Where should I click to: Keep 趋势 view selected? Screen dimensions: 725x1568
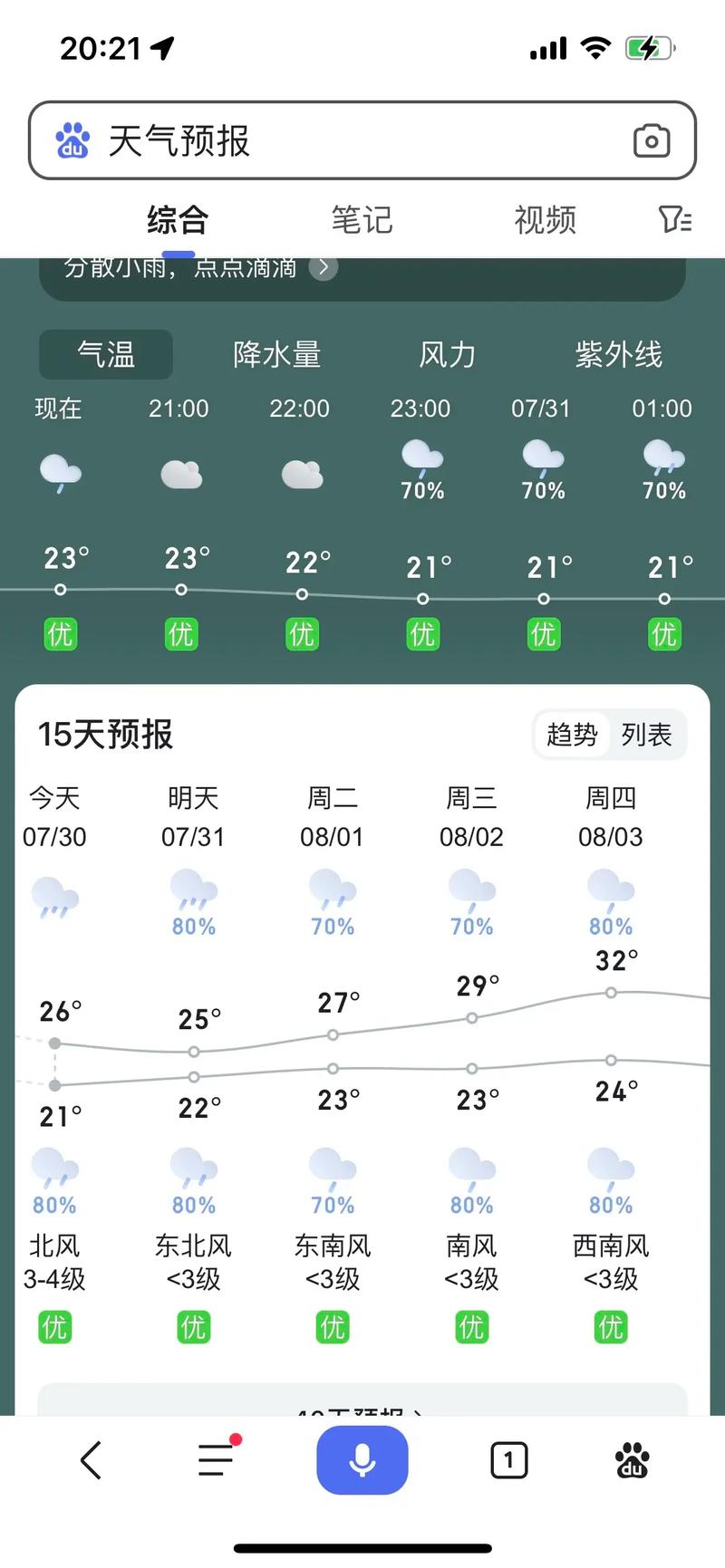[x=572, y=735]
